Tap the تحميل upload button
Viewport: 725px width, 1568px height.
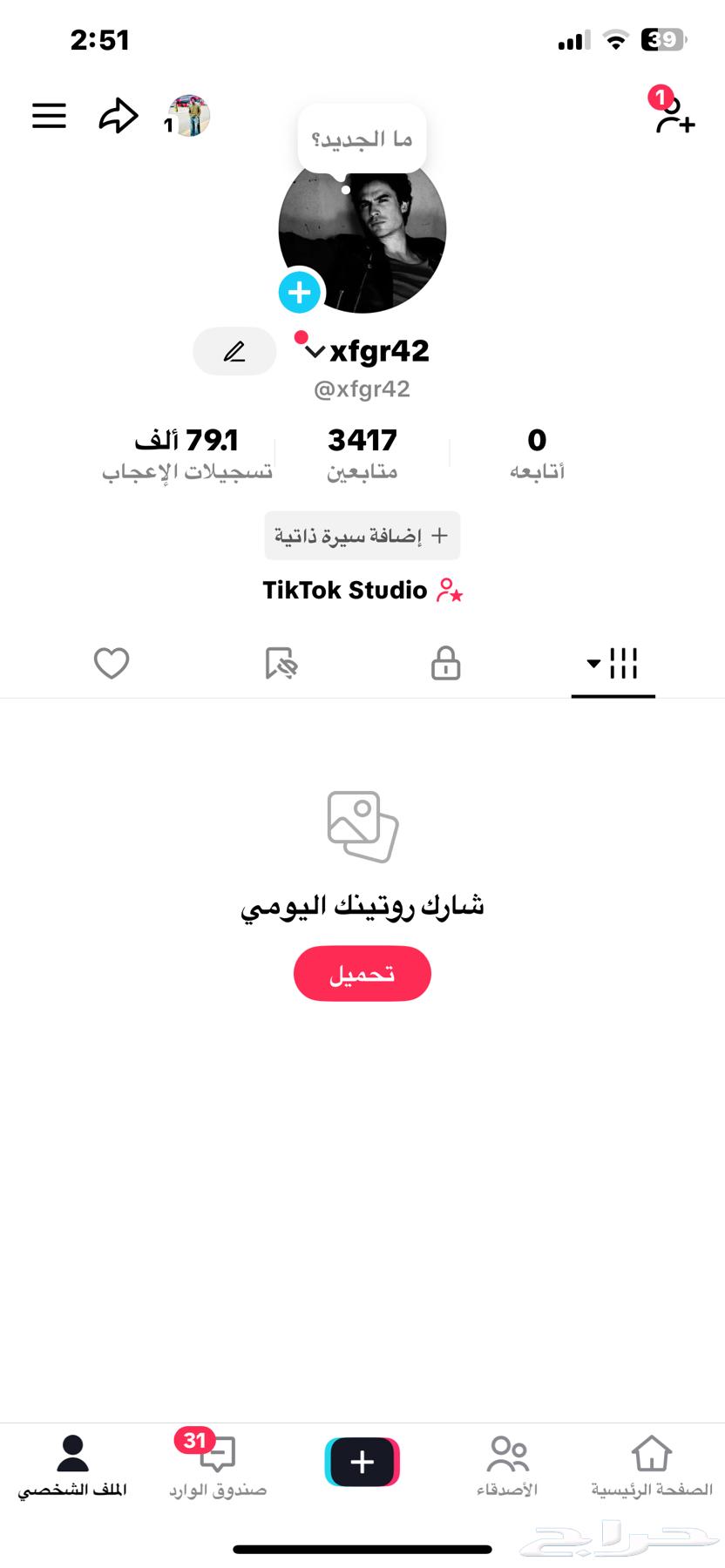point(362,973)
